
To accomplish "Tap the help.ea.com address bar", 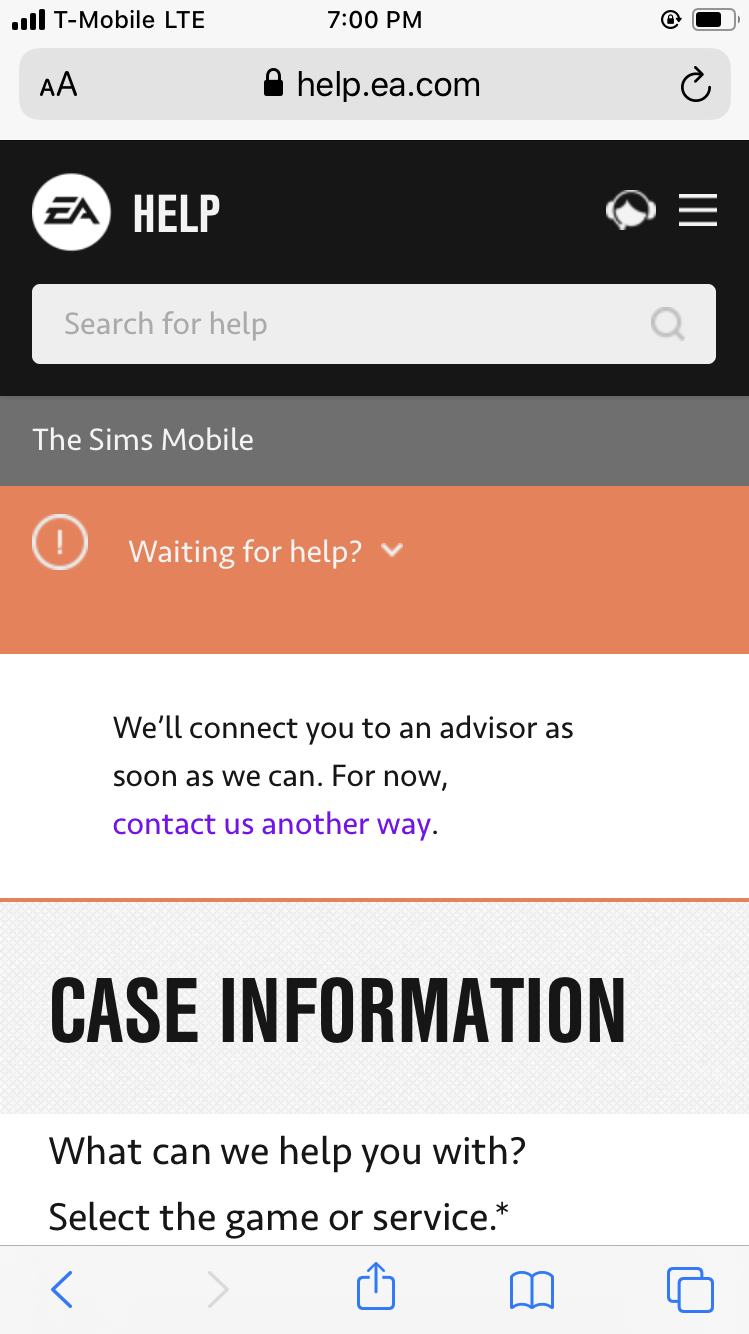I will point(374,84).
